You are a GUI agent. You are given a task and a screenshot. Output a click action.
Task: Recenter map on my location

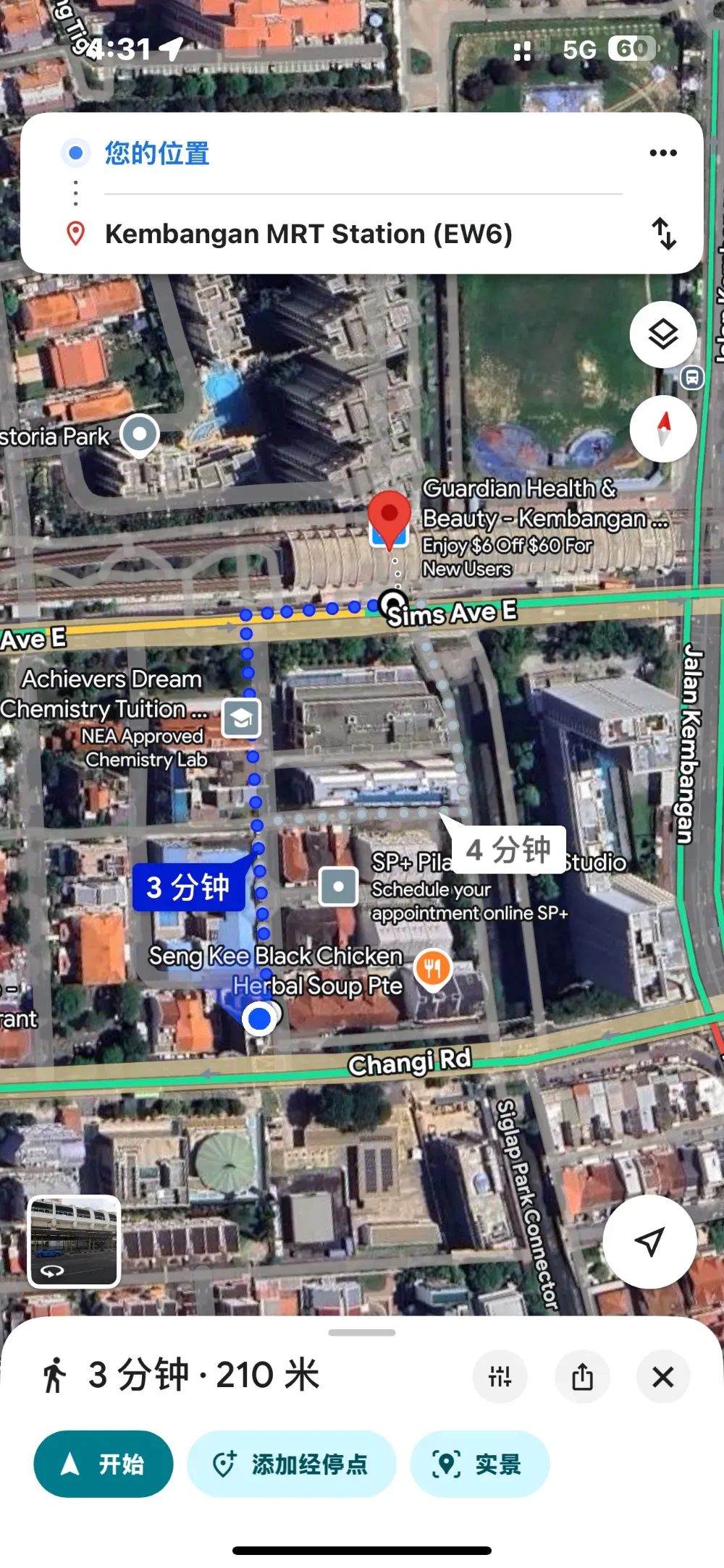[649, 1242]
